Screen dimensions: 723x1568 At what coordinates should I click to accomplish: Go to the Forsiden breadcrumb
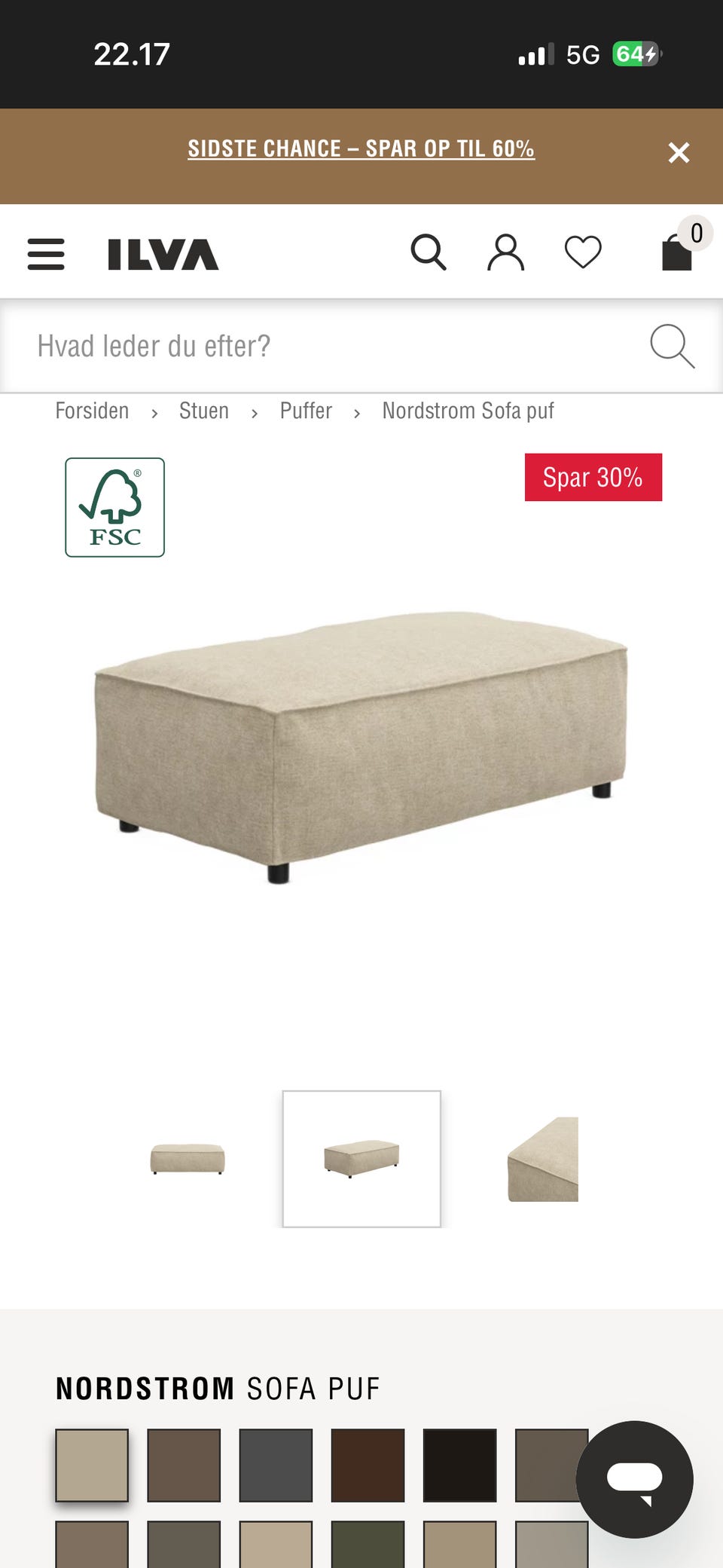(92, 411)
